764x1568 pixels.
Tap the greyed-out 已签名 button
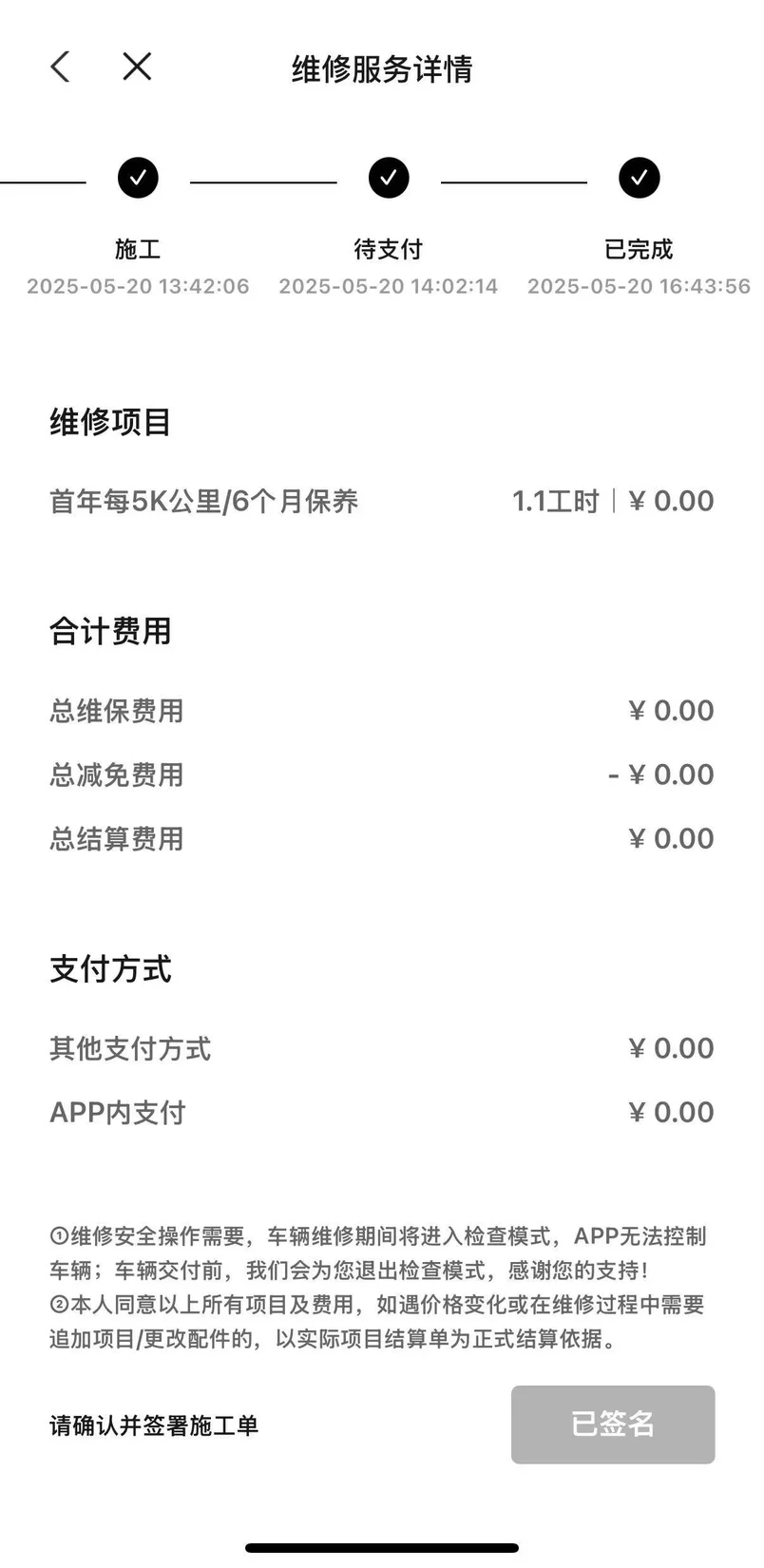click(613, 1424)
